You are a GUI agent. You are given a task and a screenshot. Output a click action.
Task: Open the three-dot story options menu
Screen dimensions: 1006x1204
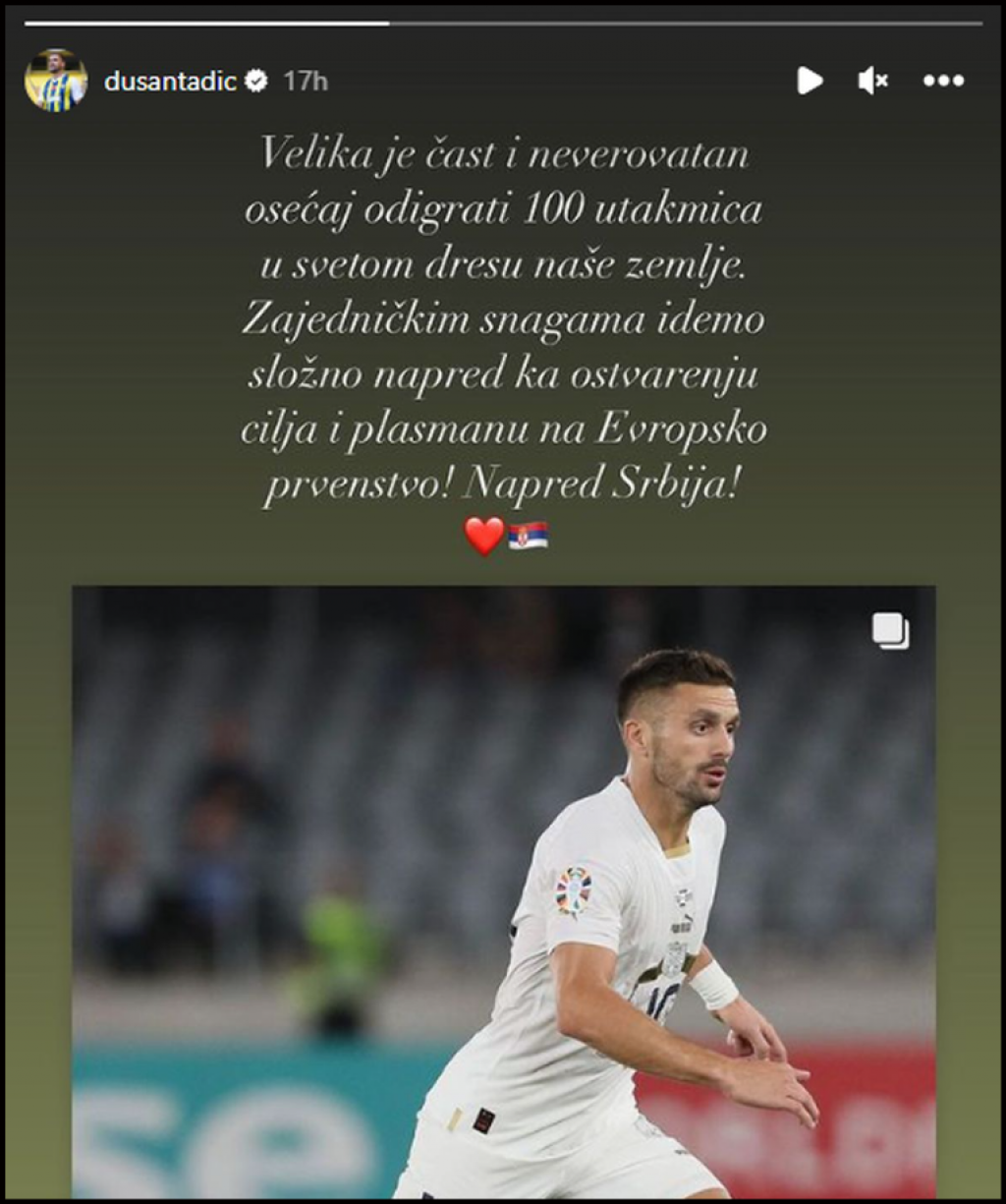coord(943,81)
